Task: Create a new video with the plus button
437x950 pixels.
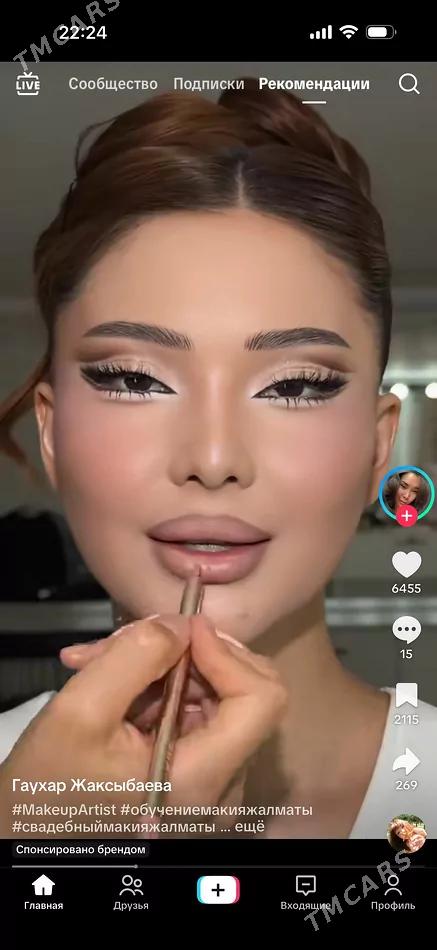Action: pos(218,890)
